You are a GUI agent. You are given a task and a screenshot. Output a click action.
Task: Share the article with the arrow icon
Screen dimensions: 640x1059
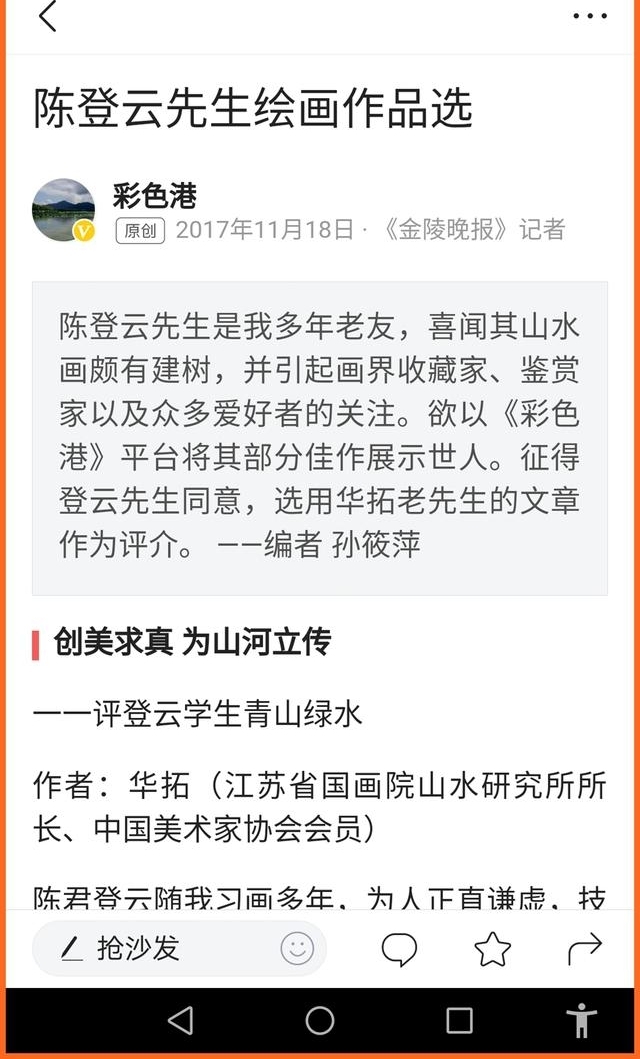585,949
